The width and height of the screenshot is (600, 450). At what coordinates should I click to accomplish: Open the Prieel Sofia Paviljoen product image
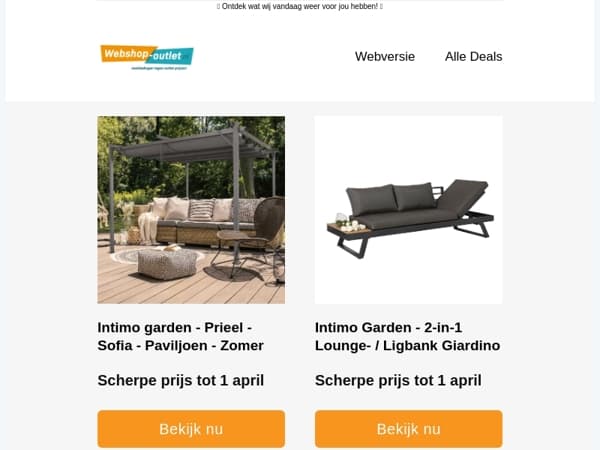pos(191,210)
